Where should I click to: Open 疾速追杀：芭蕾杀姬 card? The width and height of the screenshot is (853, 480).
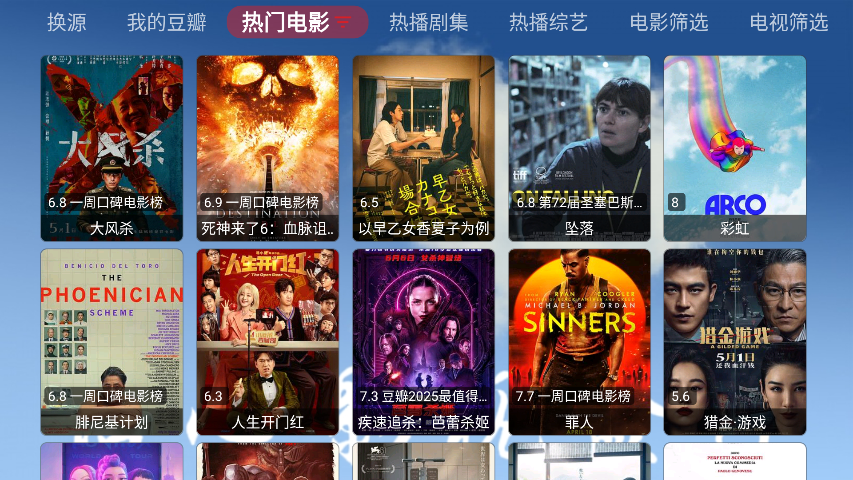pyautogui.click(x=424, y=341)
